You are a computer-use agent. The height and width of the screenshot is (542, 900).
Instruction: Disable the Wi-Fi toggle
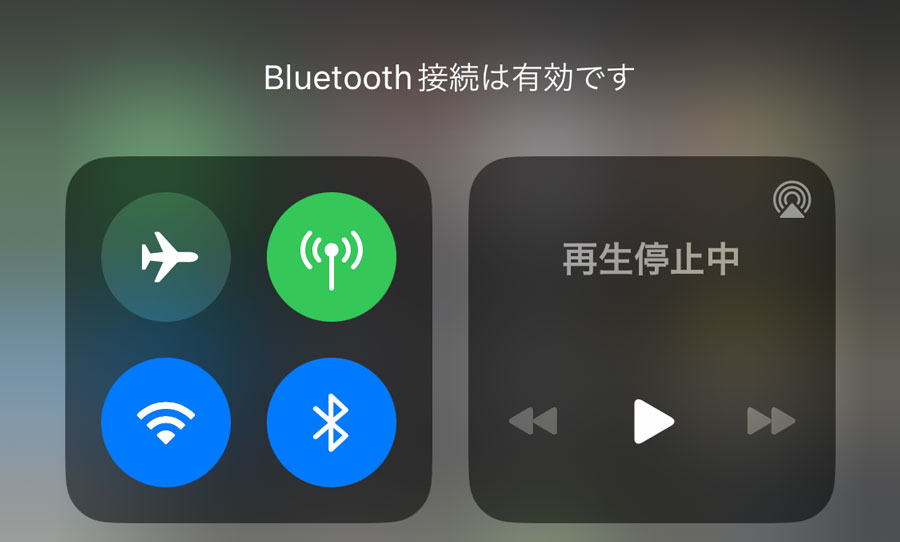166,421
